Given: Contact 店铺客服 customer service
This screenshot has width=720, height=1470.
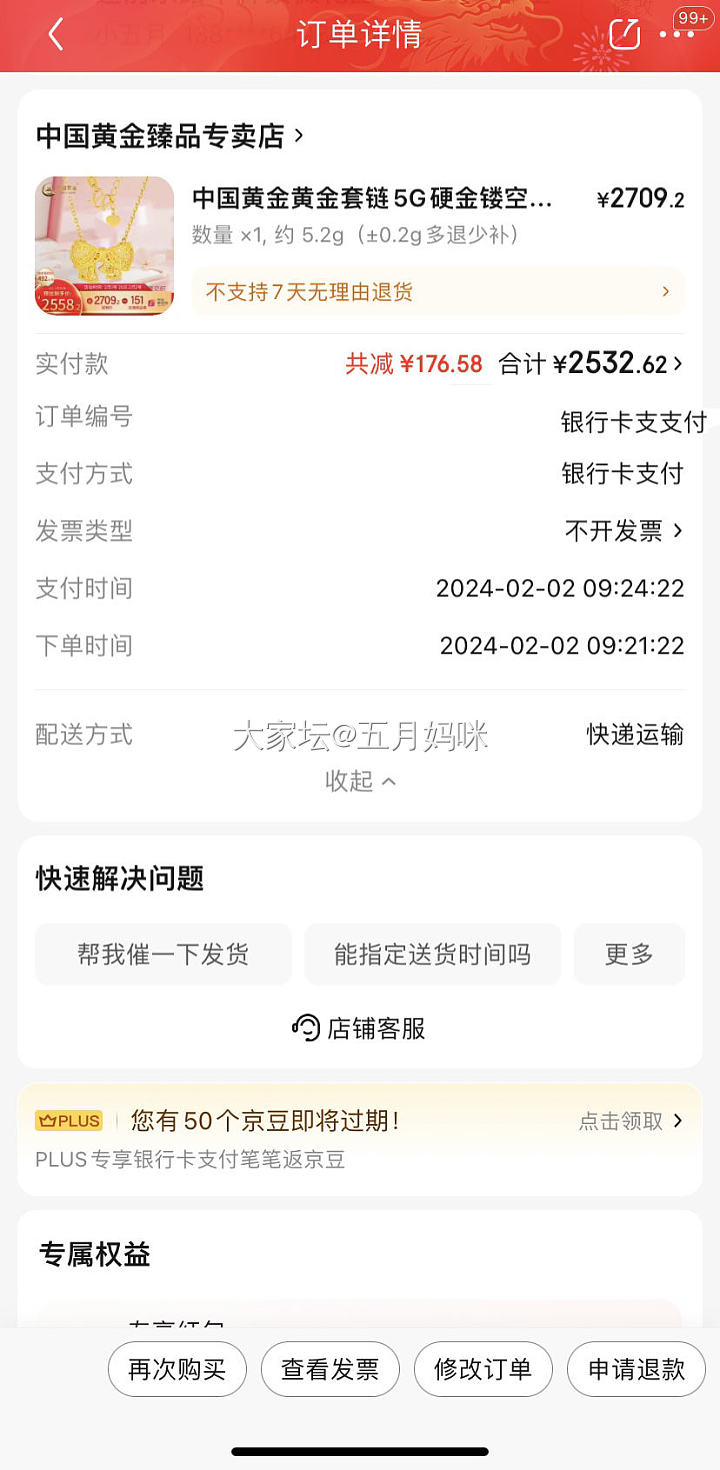Looking at the screenshot, I should pos(360,1028).
